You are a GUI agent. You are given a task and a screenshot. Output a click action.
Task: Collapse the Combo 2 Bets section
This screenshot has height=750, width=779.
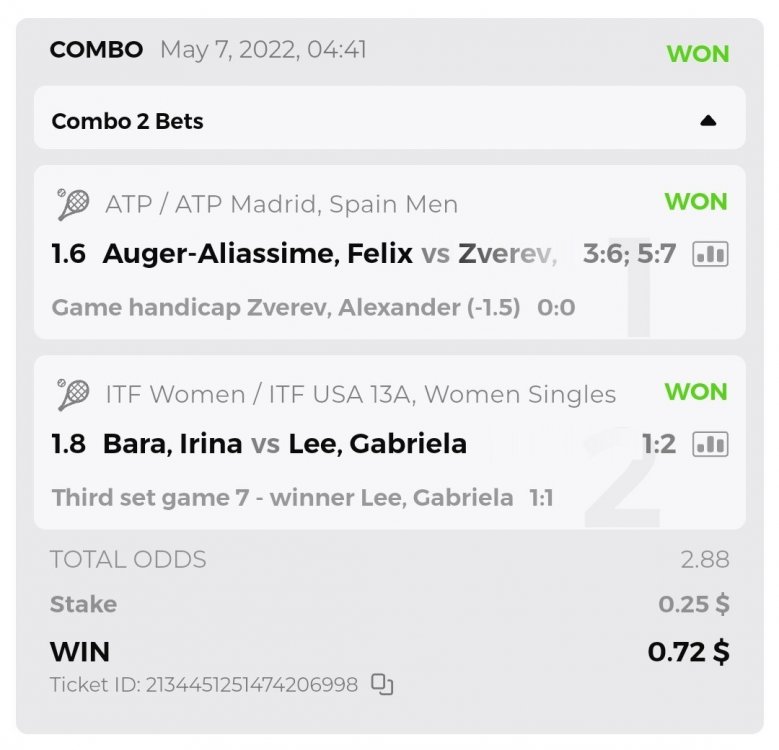click(708, 121)
